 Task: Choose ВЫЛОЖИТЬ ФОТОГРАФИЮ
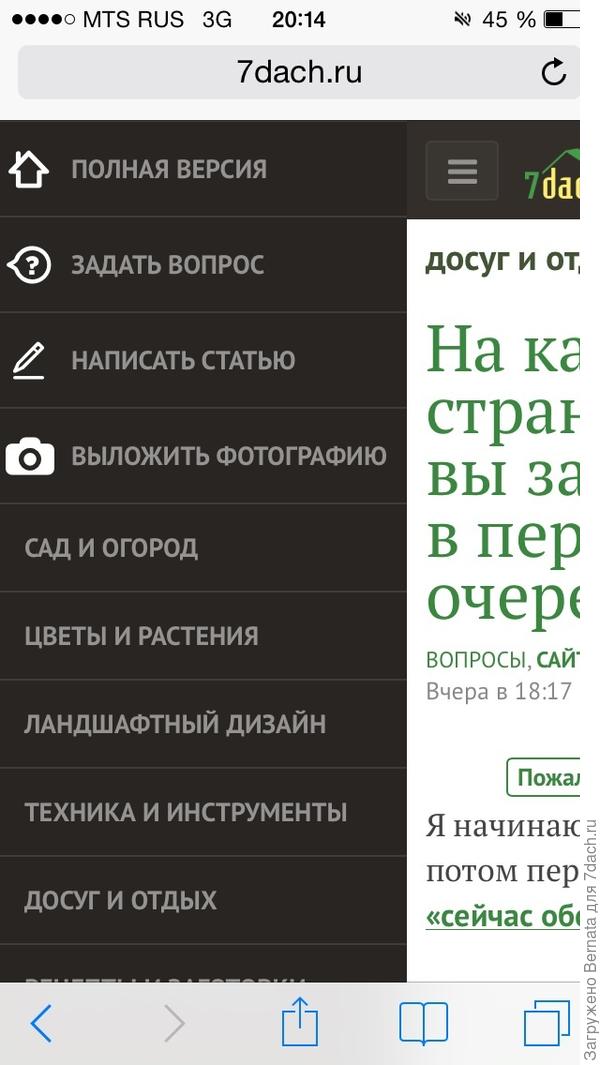click(x=228, y=456)
